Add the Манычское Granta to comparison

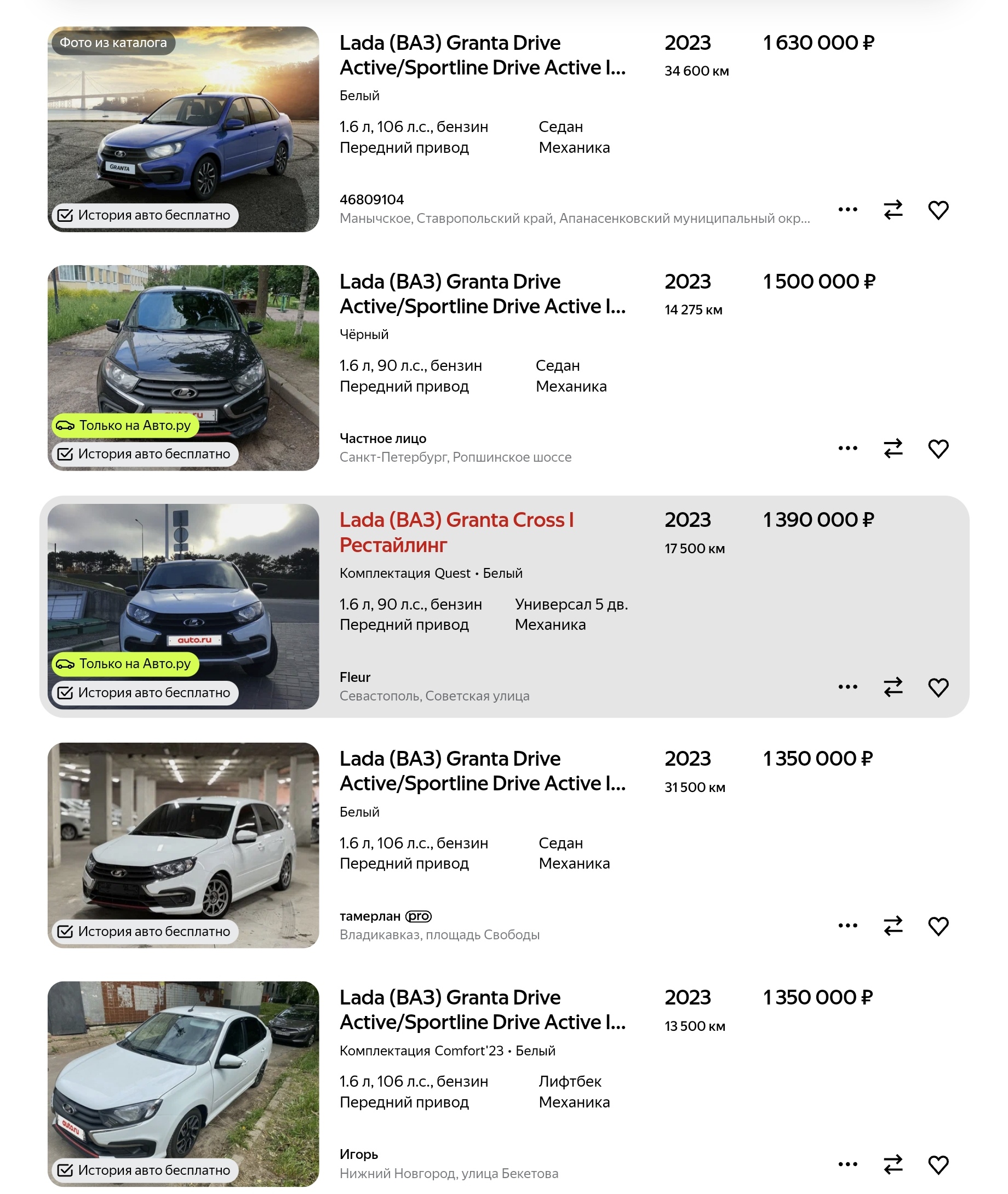click(x=892, y=210)
